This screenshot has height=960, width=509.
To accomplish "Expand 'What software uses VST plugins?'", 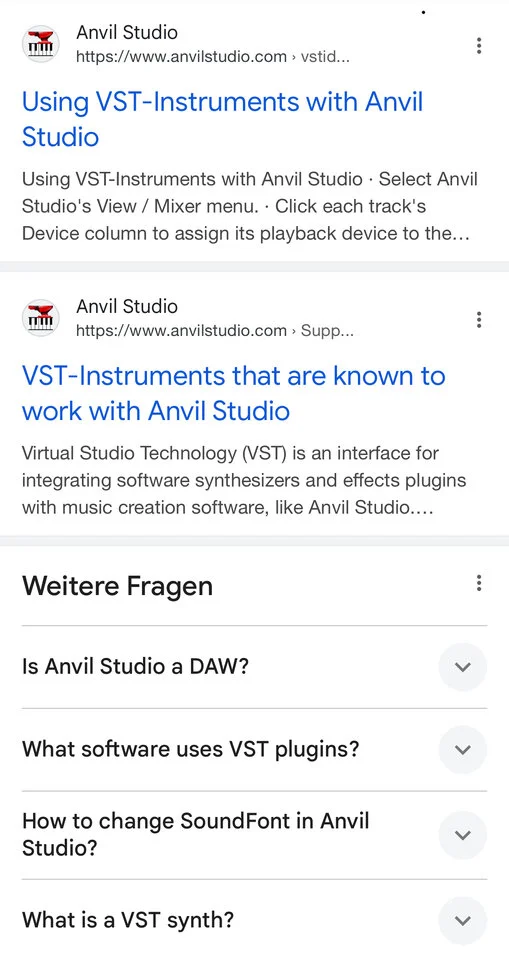I will pyautogui.click(x=254, y=749).
